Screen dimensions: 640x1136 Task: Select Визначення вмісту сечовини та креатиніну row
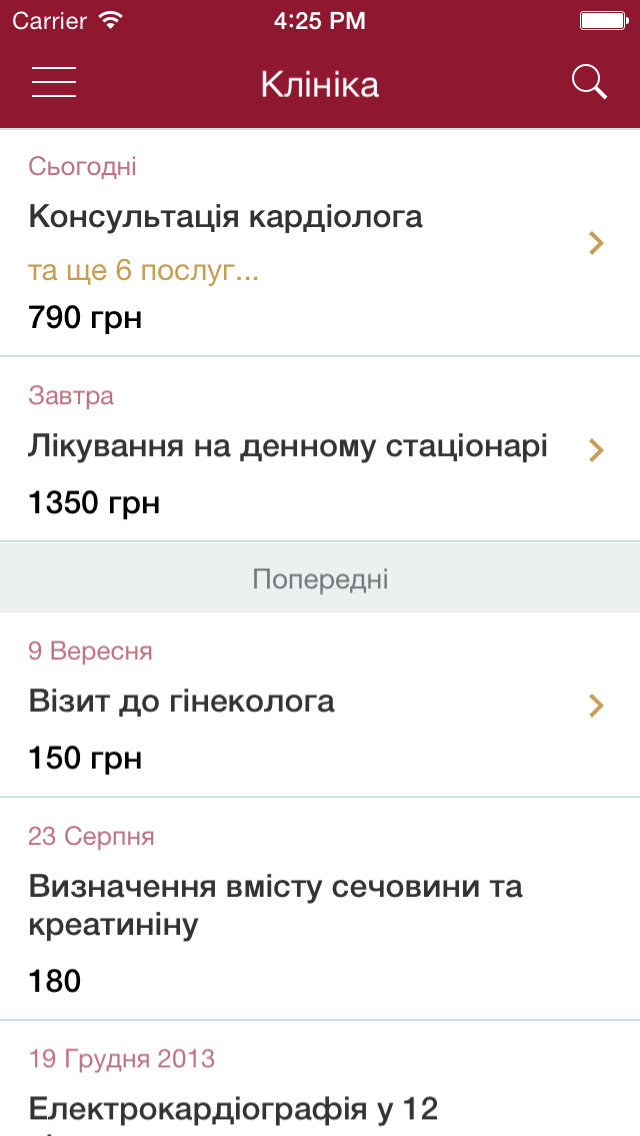tap(320, 909)
